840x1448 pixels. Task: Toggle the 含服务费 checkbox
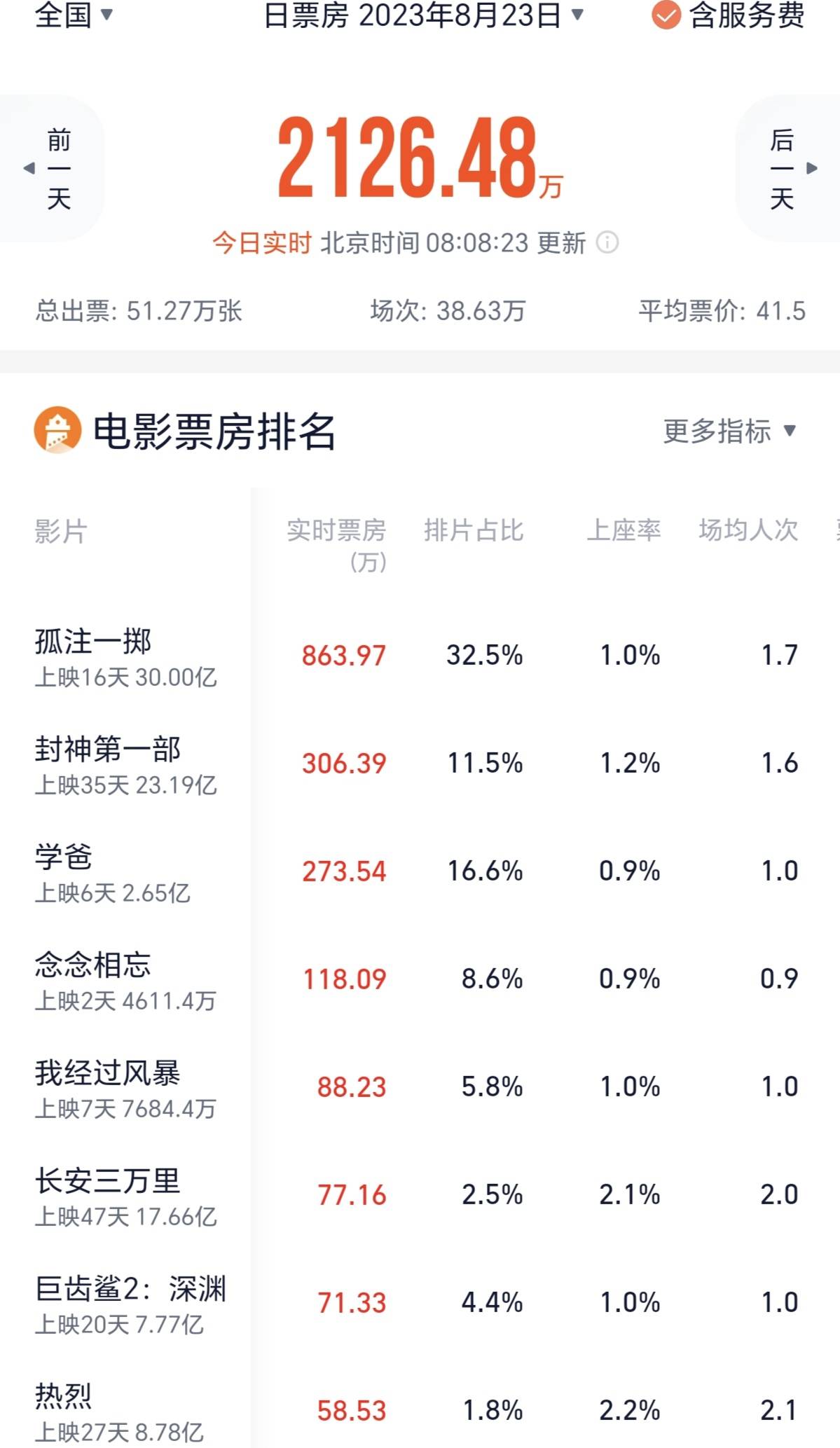(x=666, y=15)
